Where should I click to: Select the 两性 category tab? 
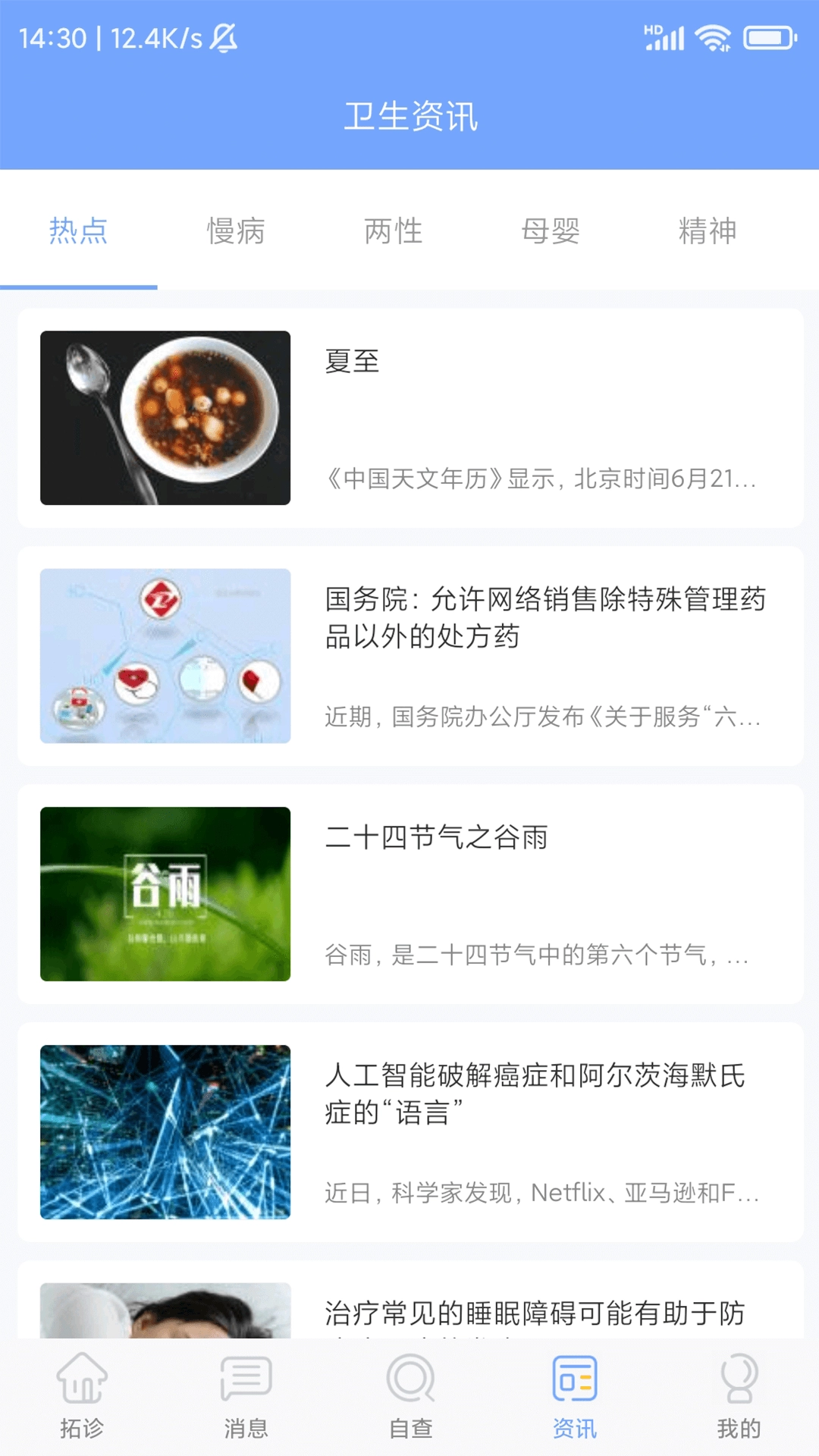pos(394,233)
